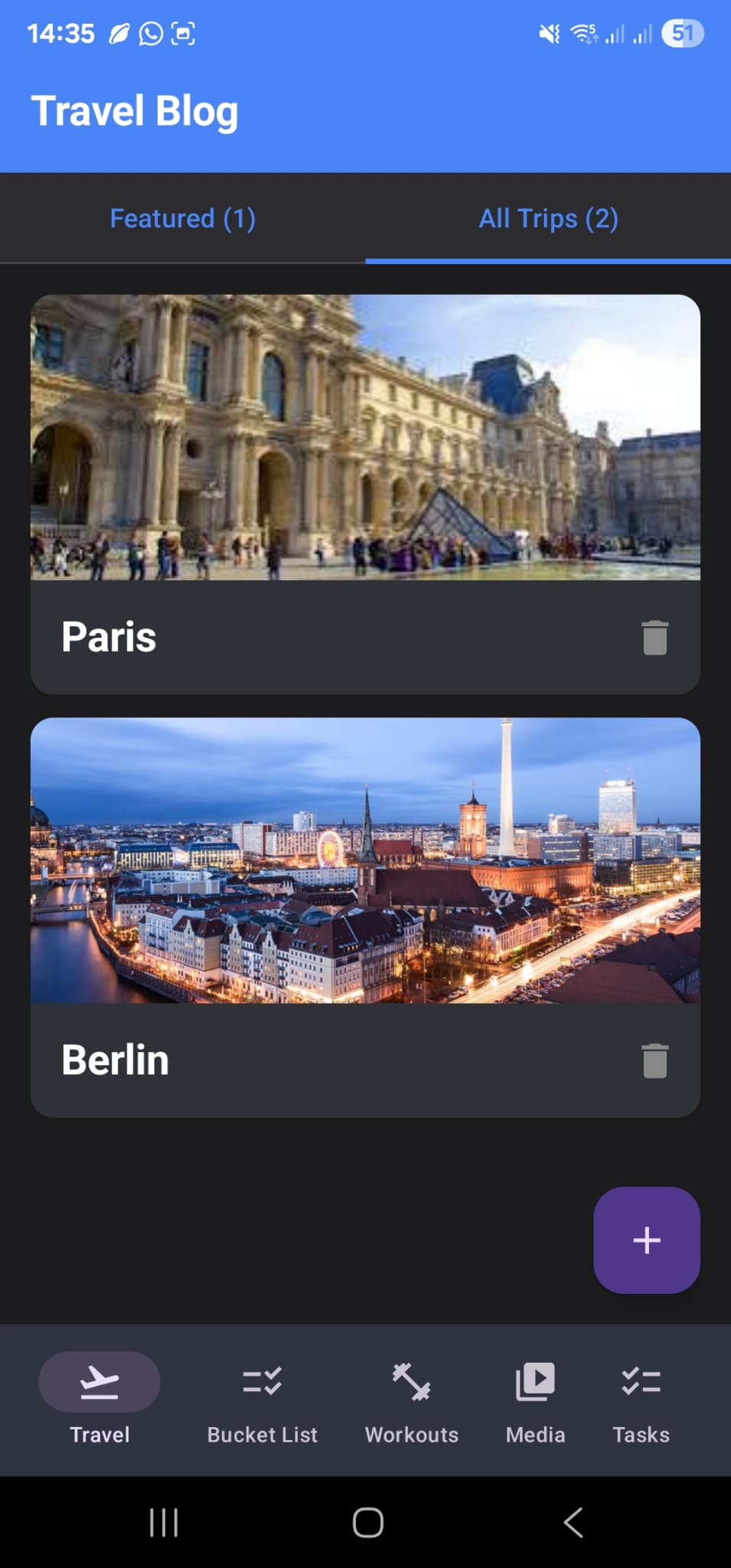Tap the Paris title label
The height and width of the screenshot is (1568, 731).
coord(109,636)
